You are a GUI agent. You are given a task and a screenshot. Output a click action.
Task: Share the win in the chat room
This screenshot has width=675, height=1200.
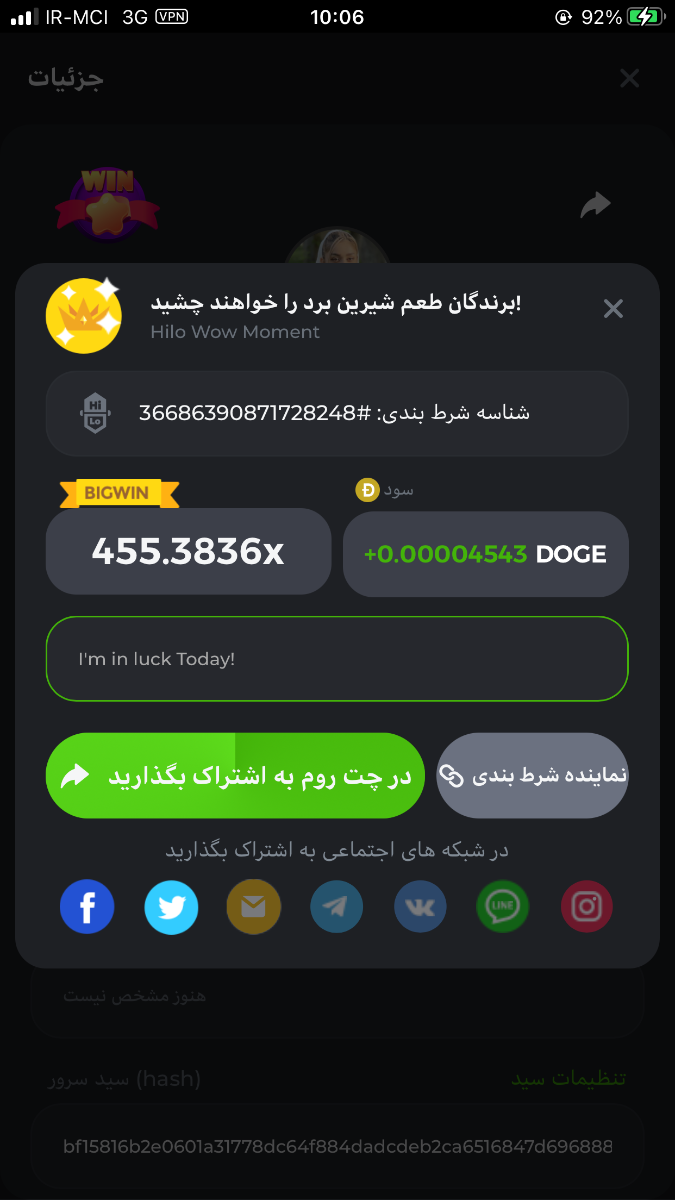point(235,776)
